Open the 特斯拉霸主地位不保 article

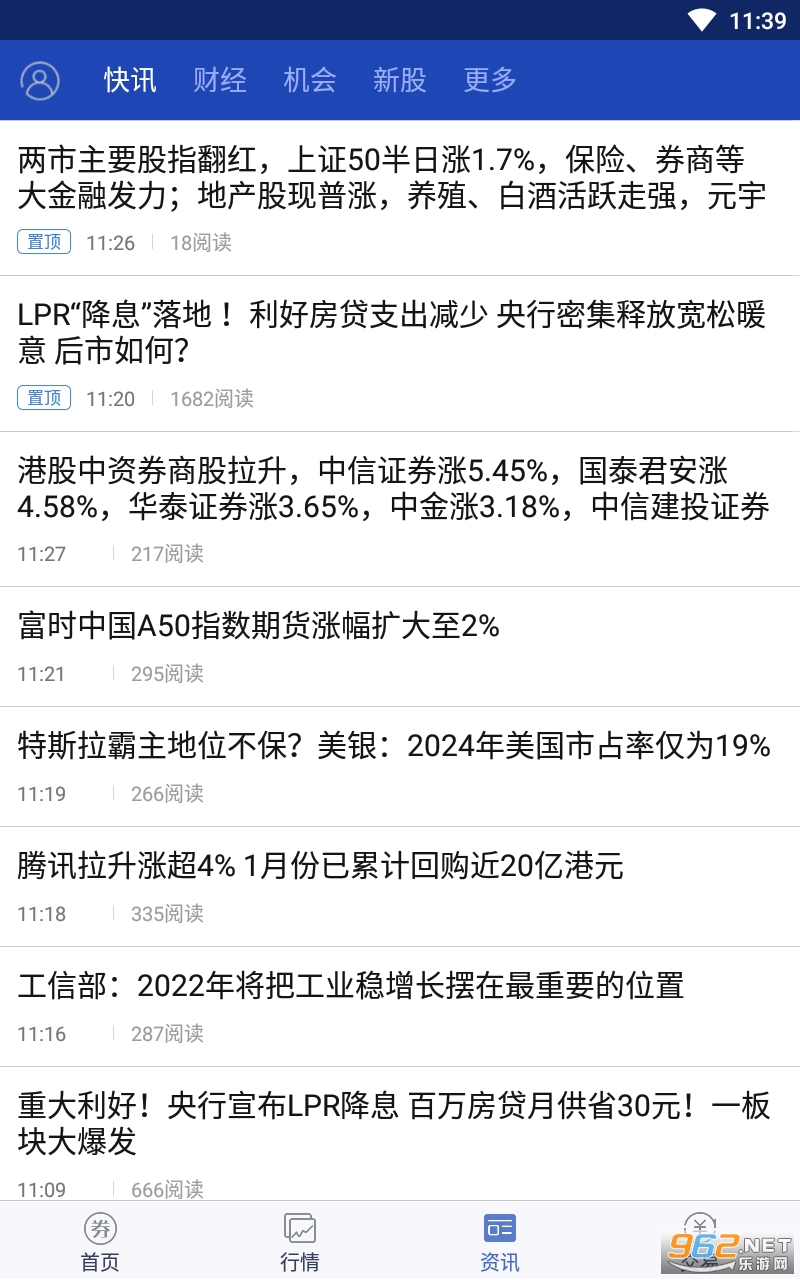pyautogui.click(x=394, y=746)
